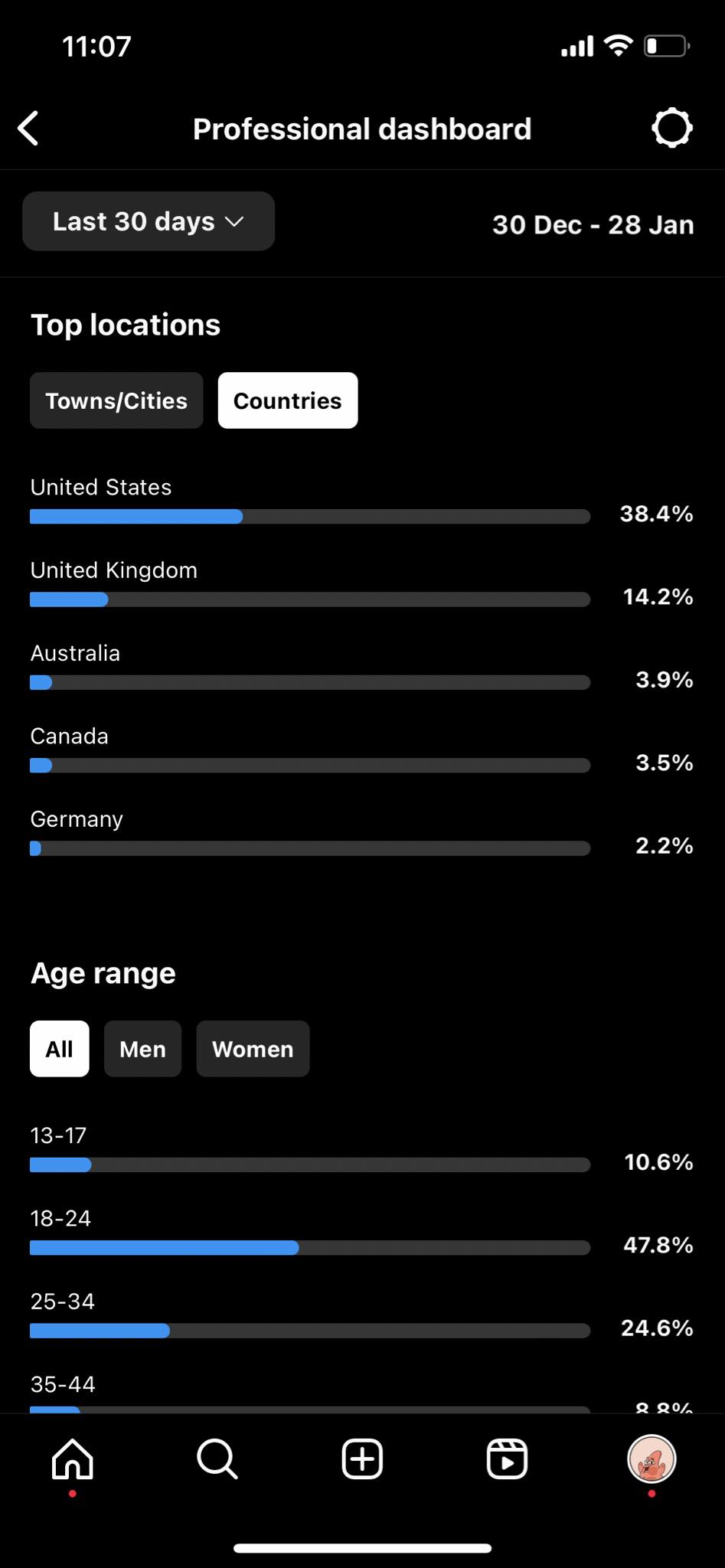Open the Last 30 days dropdown

pyautogui.click(x=149, y=221)
